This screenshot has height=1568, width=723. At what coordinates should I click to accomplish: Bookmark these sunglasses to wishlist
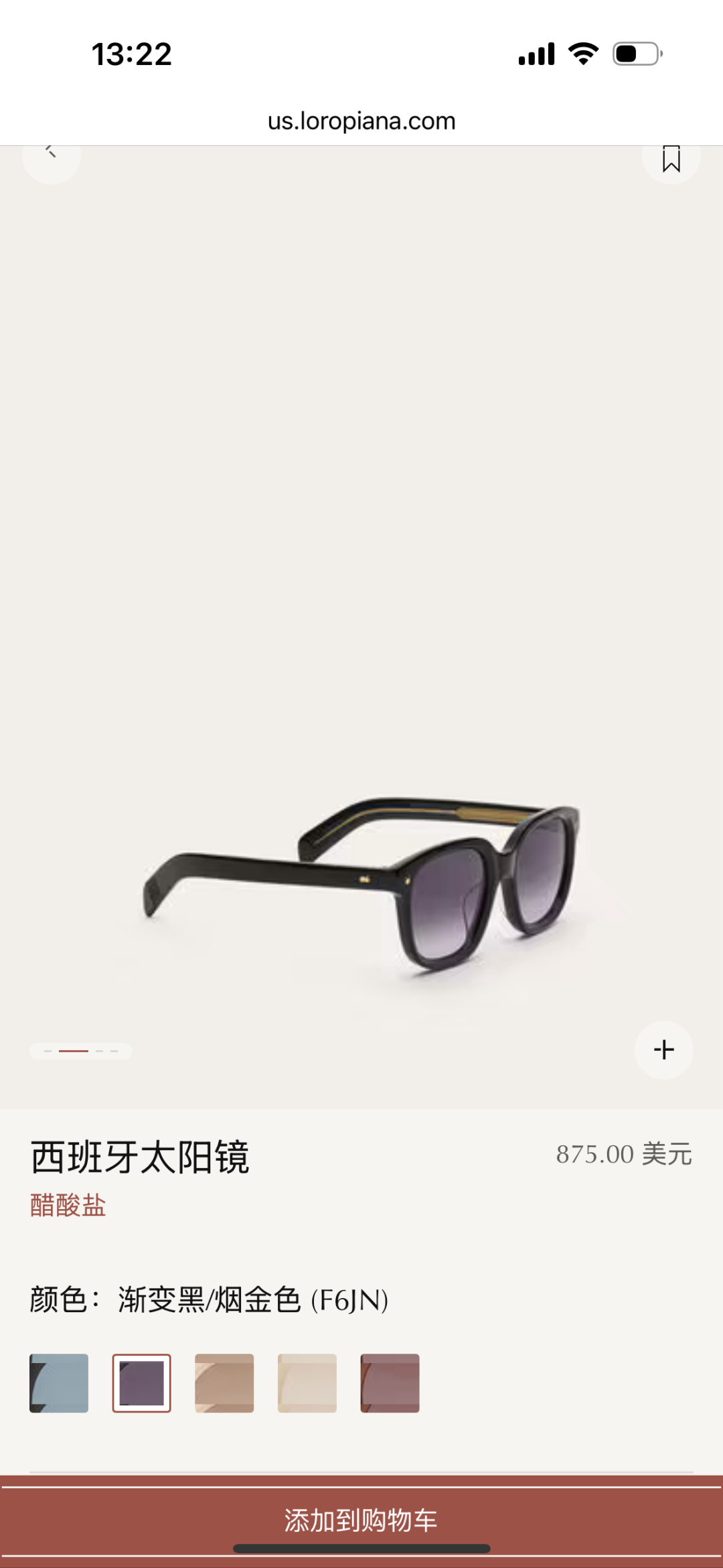671,159
